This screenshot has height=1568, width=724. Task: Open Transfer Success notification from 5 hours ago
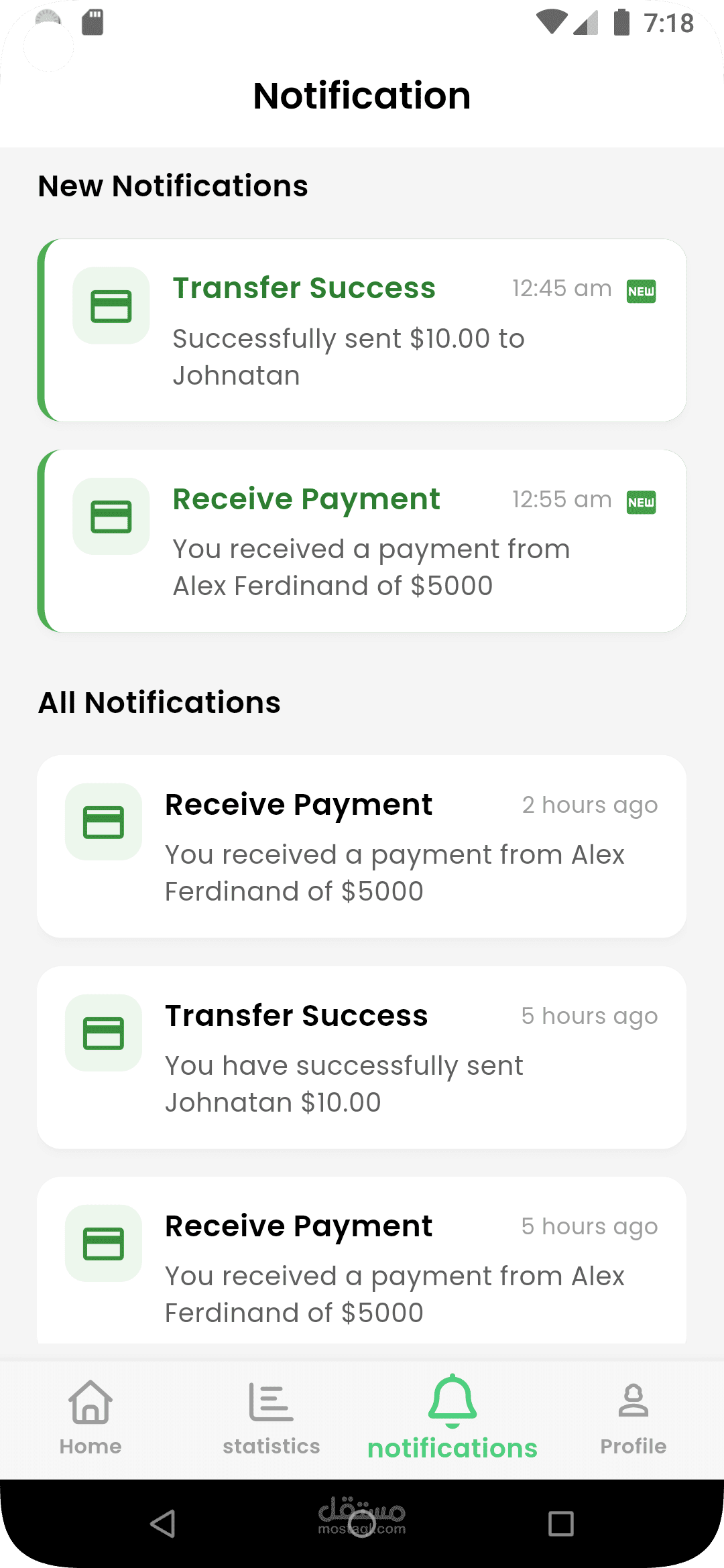(x=362, y=1057)
